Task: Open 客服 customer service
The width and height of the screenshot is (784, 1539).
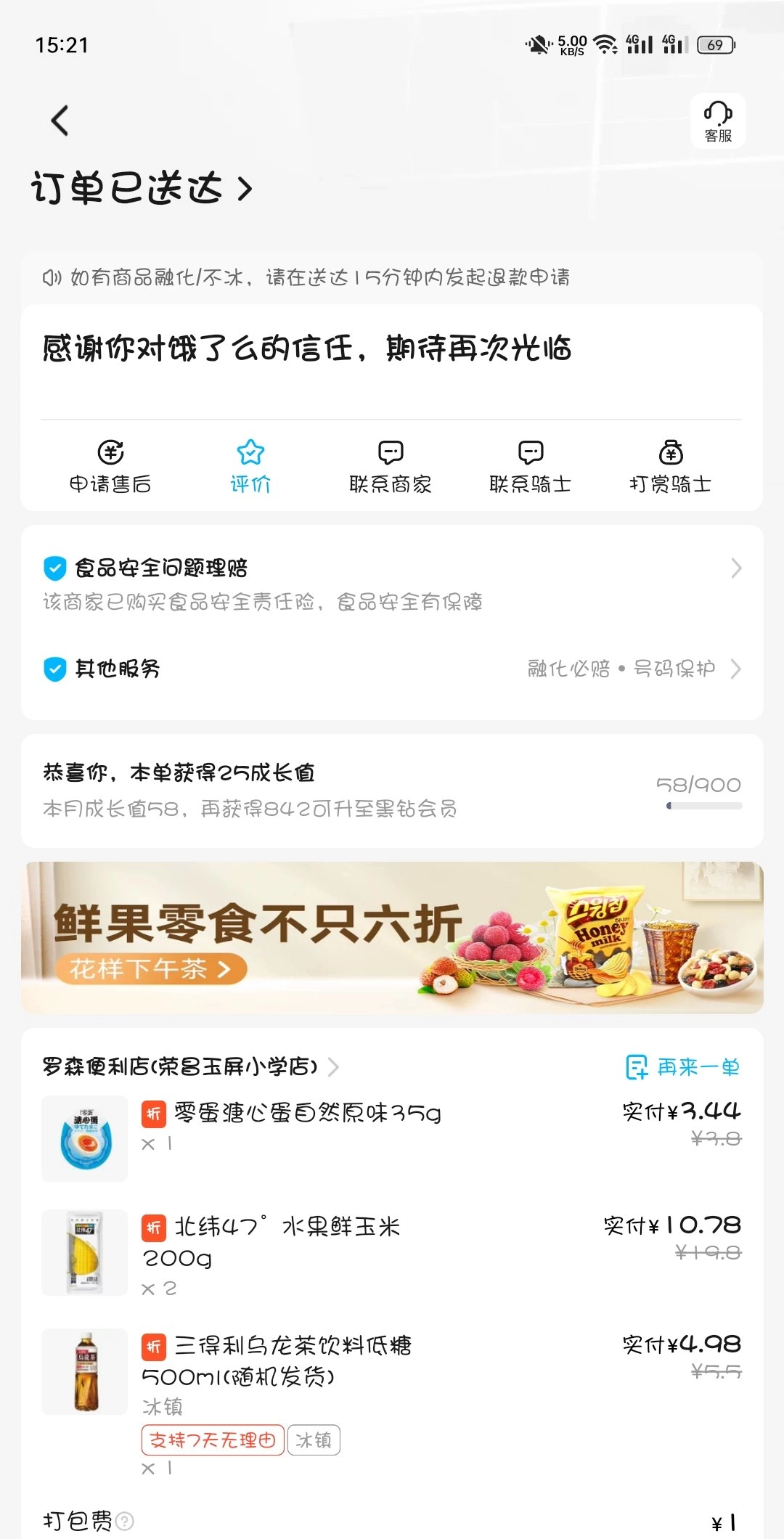Action: tap(717, 121)
